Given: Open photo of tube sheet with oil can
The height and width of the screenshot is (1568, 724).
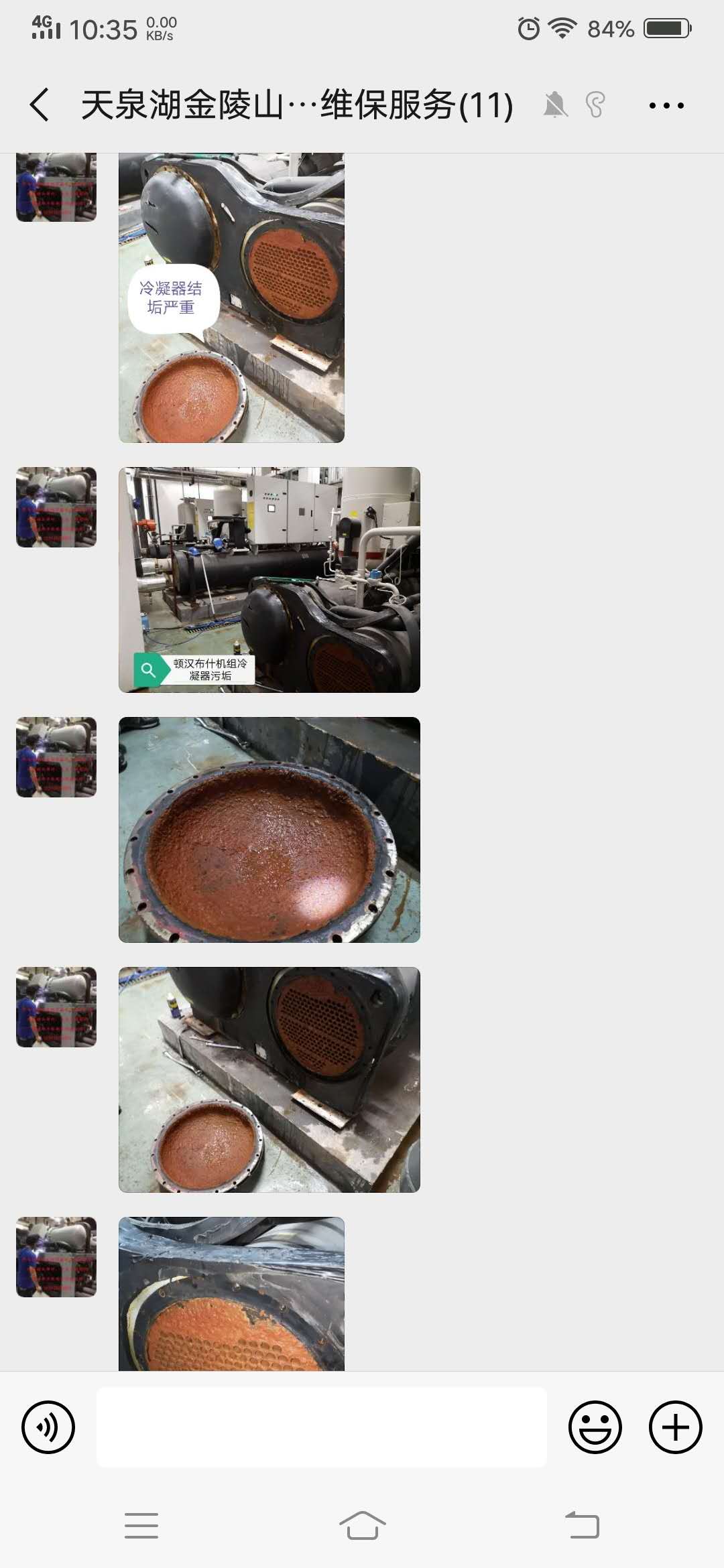Looking at the screenshot, I should tap(269, 1080).
